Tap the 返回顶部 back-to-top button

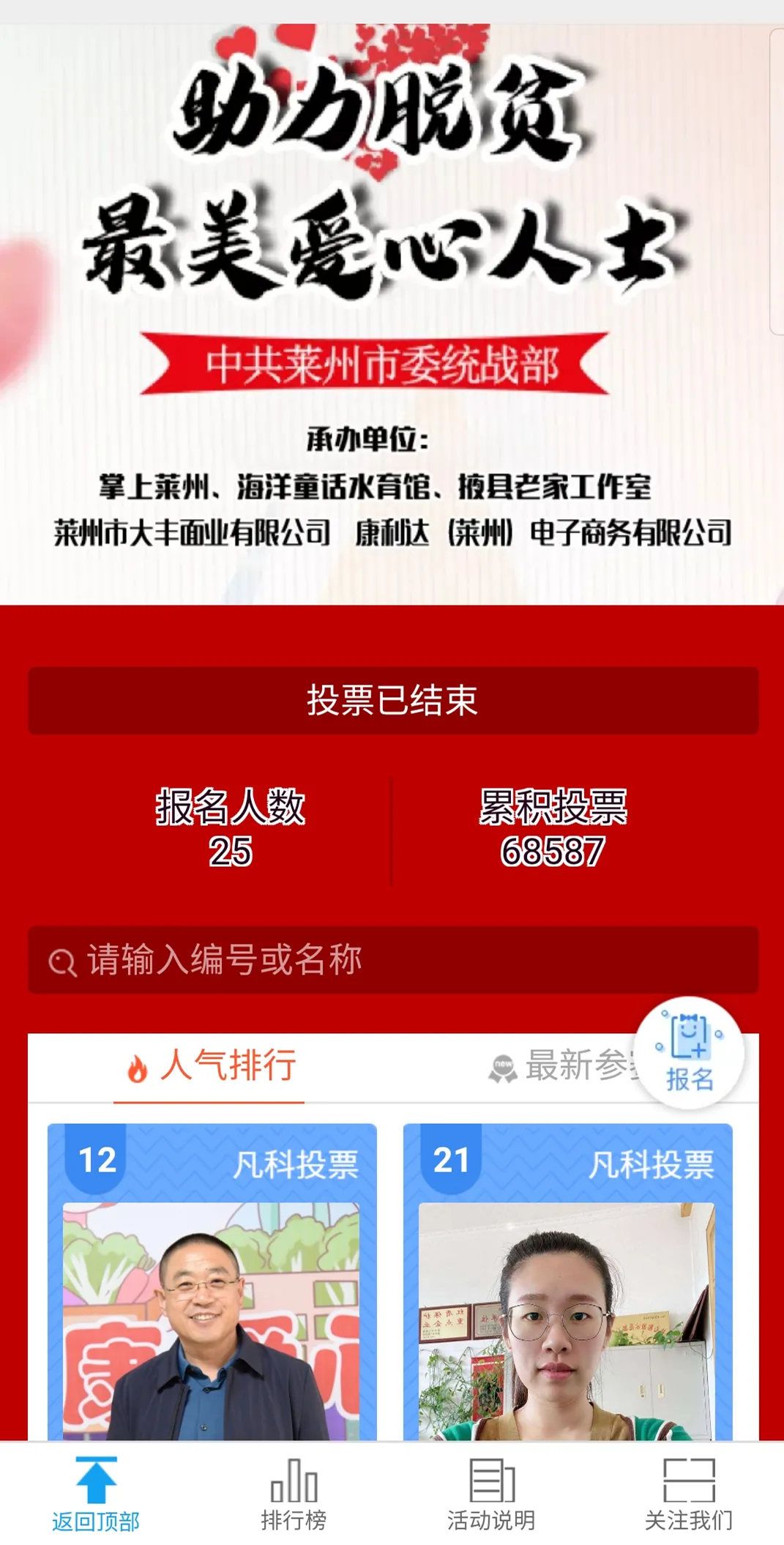click(96, 1494)
